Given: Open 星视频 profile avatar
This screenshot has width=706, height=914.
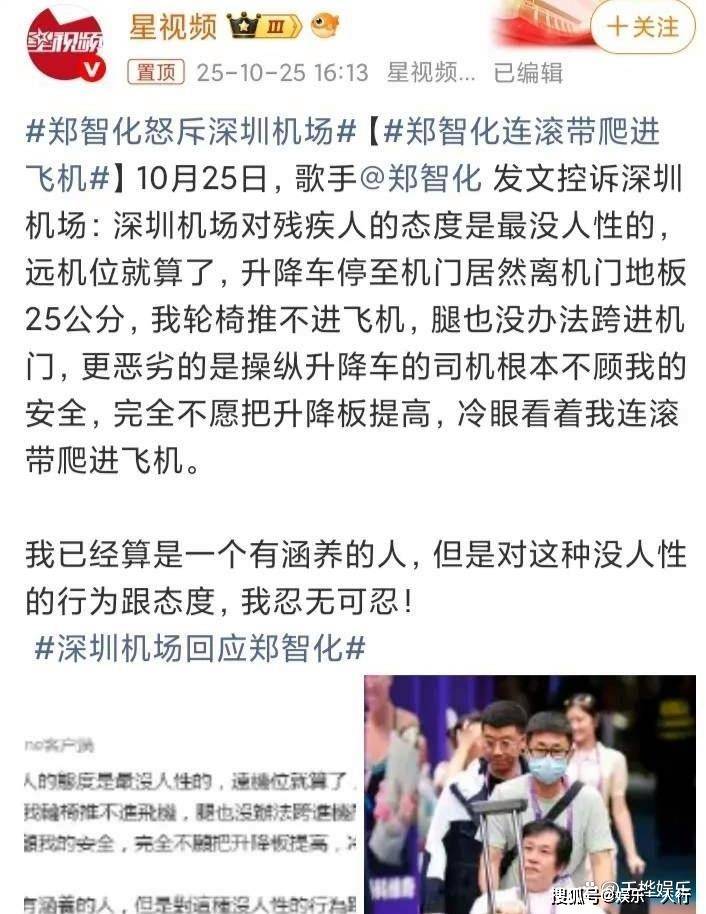Looking at the screenshot, I should pyautogui.click(x=65, y=42).
